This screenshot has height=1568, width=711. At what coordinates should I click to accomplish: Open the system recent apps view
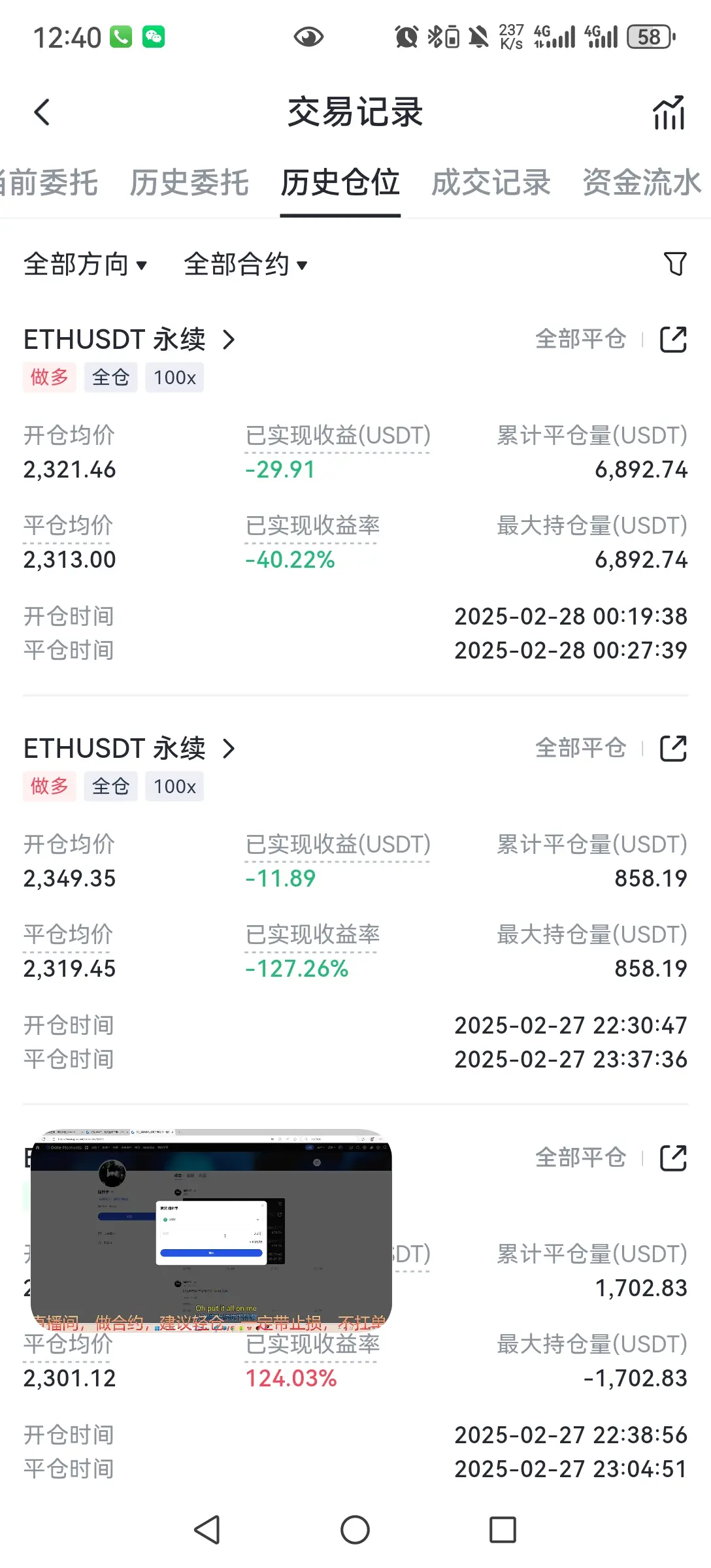point(503,1529)
